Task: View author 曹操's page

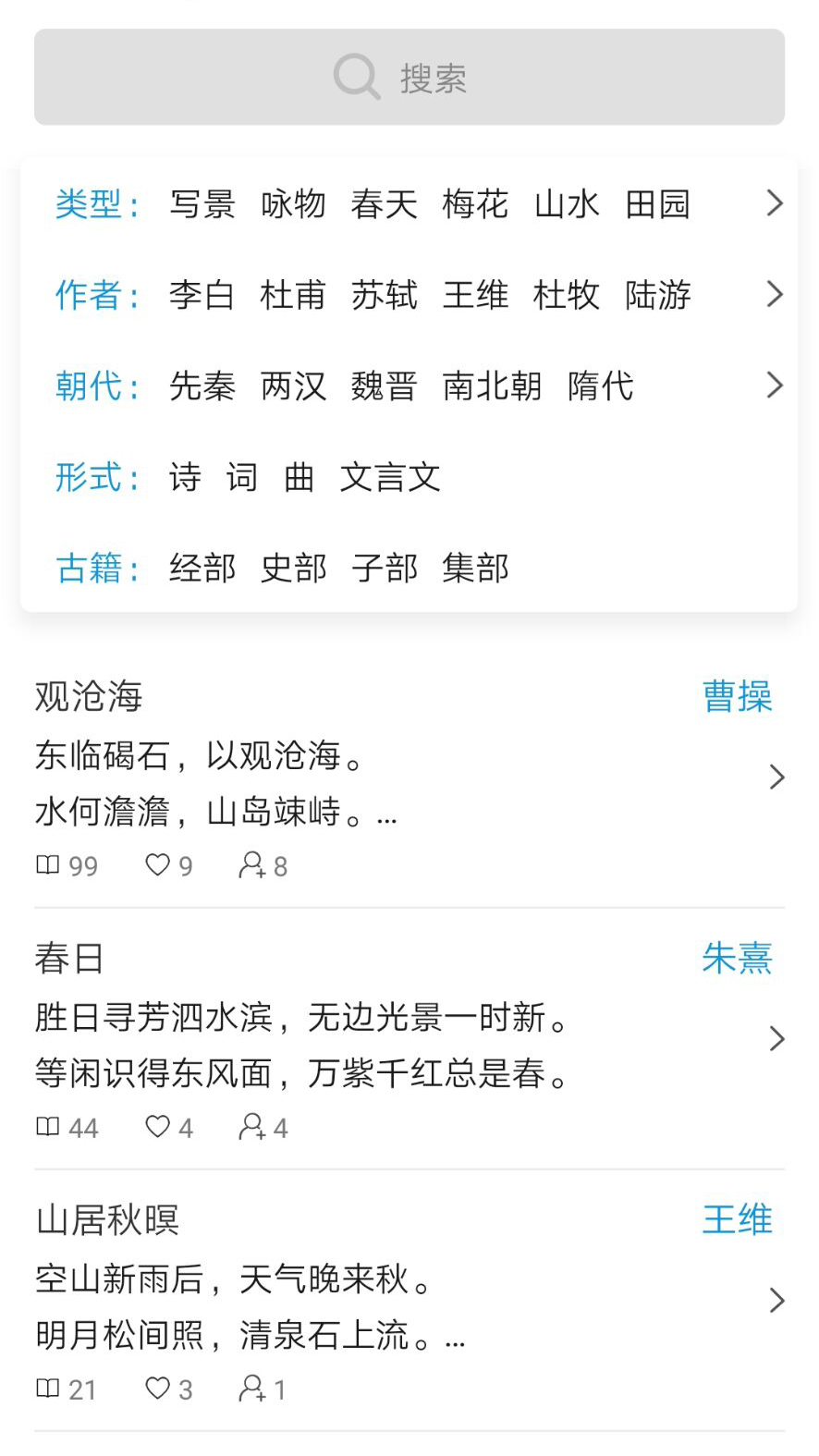Action: click(x=737, y=696)
